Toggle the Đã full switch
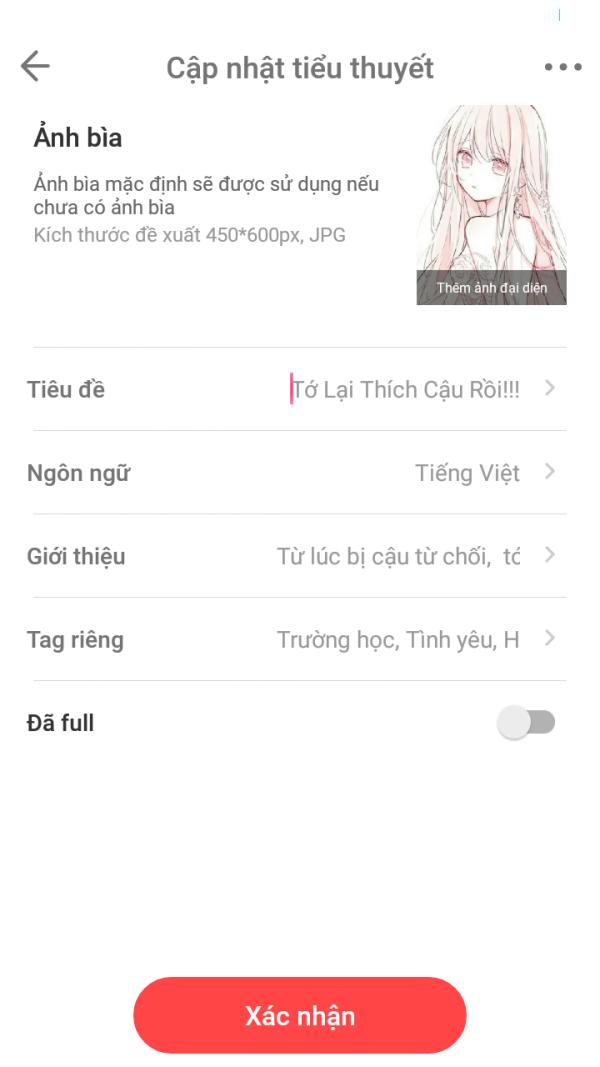The height and width of the screenshot is (1067, 600). [x=527, y=723]
